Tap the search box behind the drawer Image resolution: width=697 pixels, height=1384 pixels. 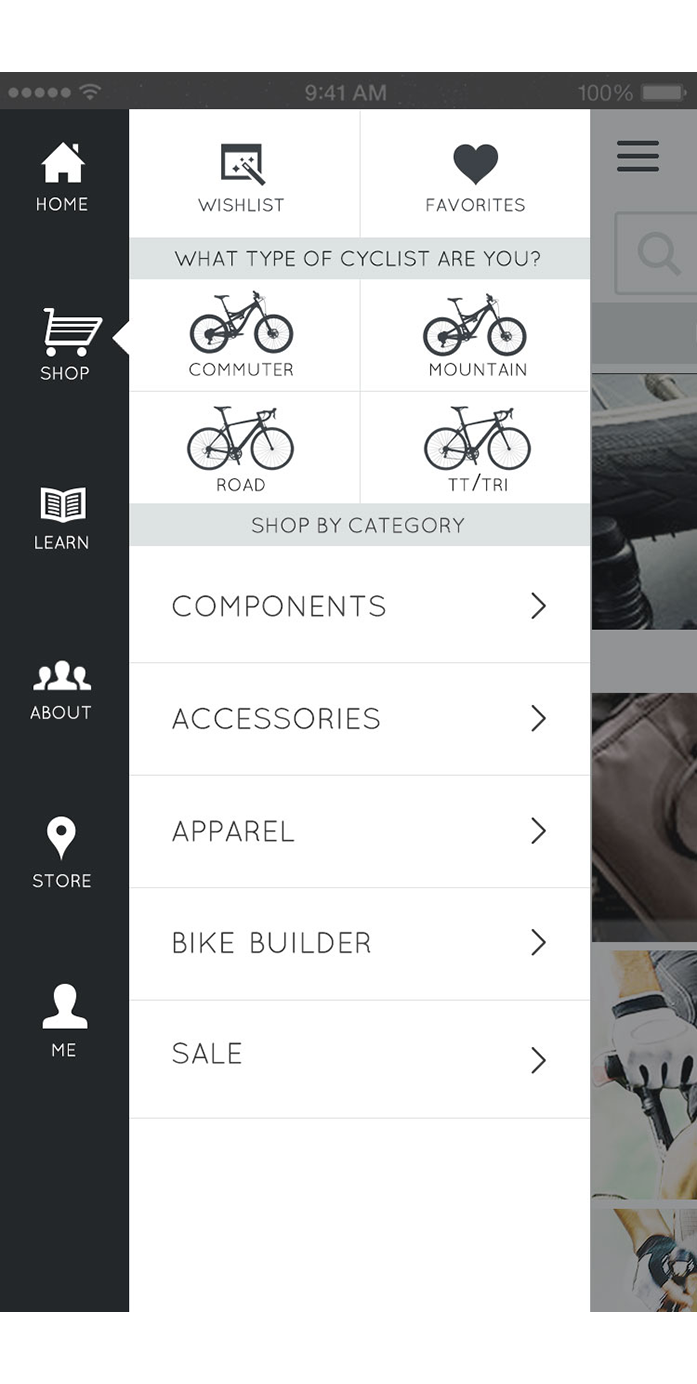coord(655,253)
